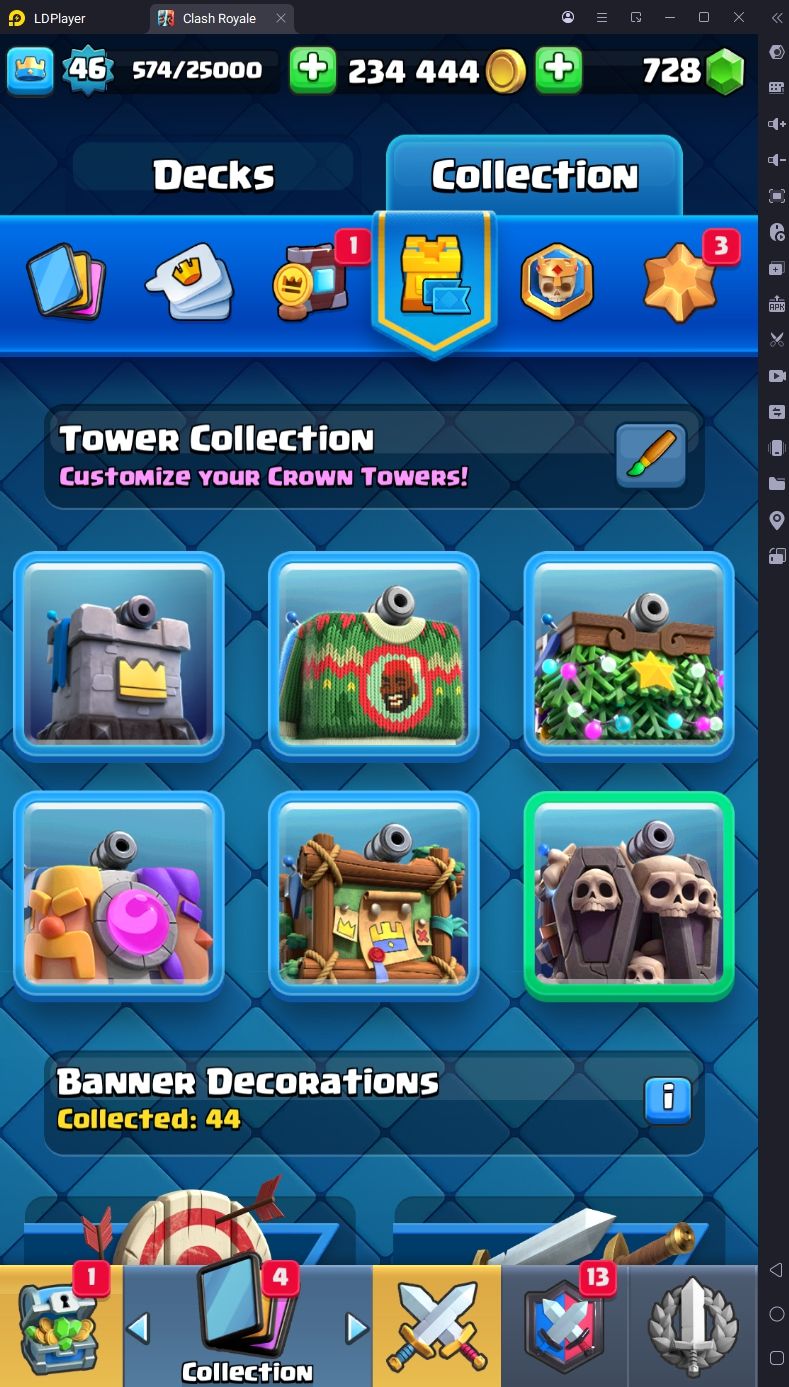Open the King level crown profile icon
The image size is (789, 1387).
coord(31,70)
